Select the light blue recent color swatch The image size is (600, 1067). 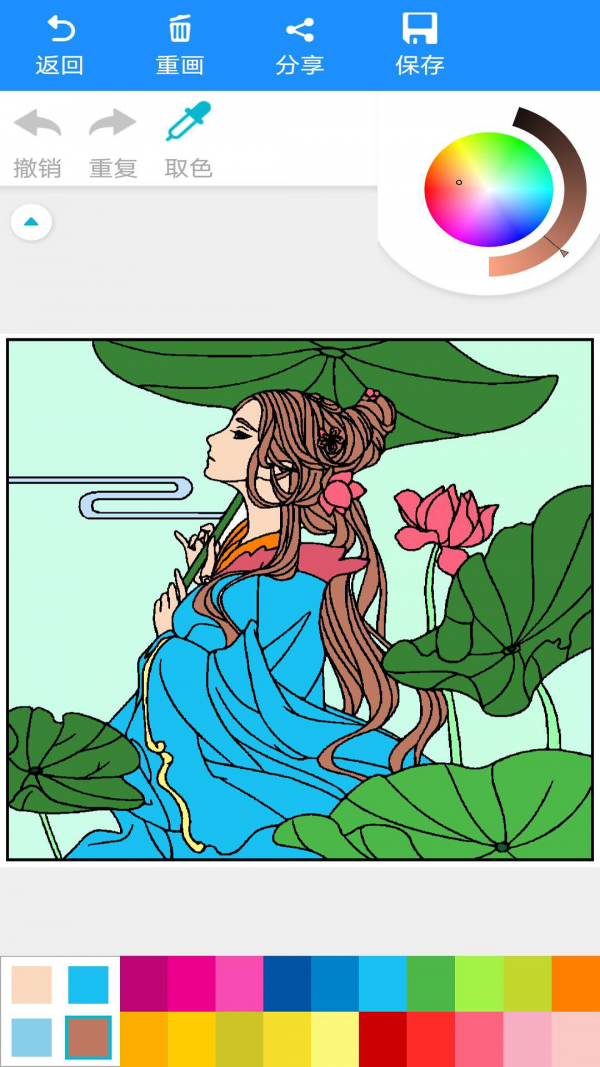click(31, 1037)
